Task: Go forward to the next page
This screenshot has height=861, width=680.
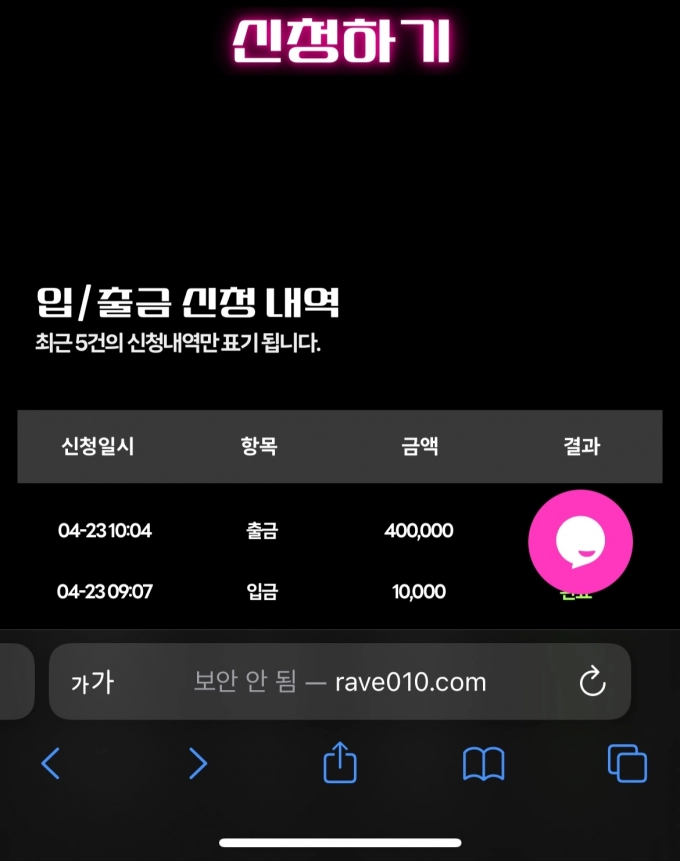Action: tap(198, 765)
